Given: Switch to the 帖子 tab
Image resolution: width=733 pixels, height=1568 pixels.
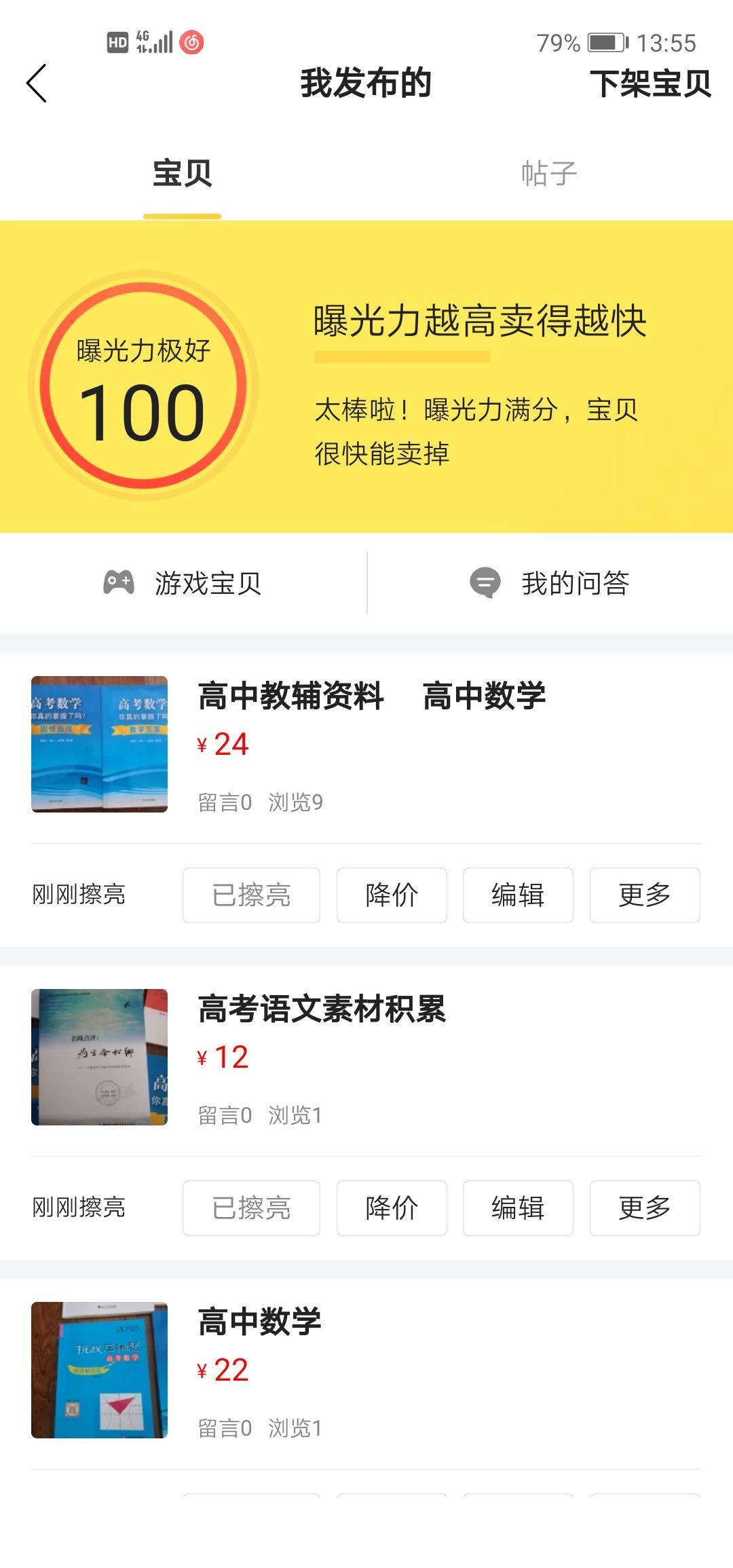Looking at the screenshot, I should pos(548,174).
